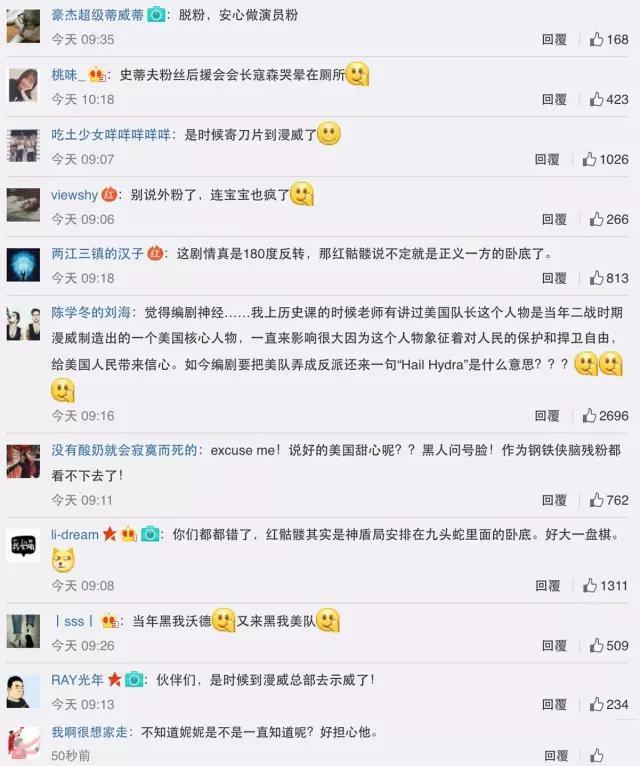640x766 pixels.
Task: Open RAY光年's avatar
Action: pos(23,691)
